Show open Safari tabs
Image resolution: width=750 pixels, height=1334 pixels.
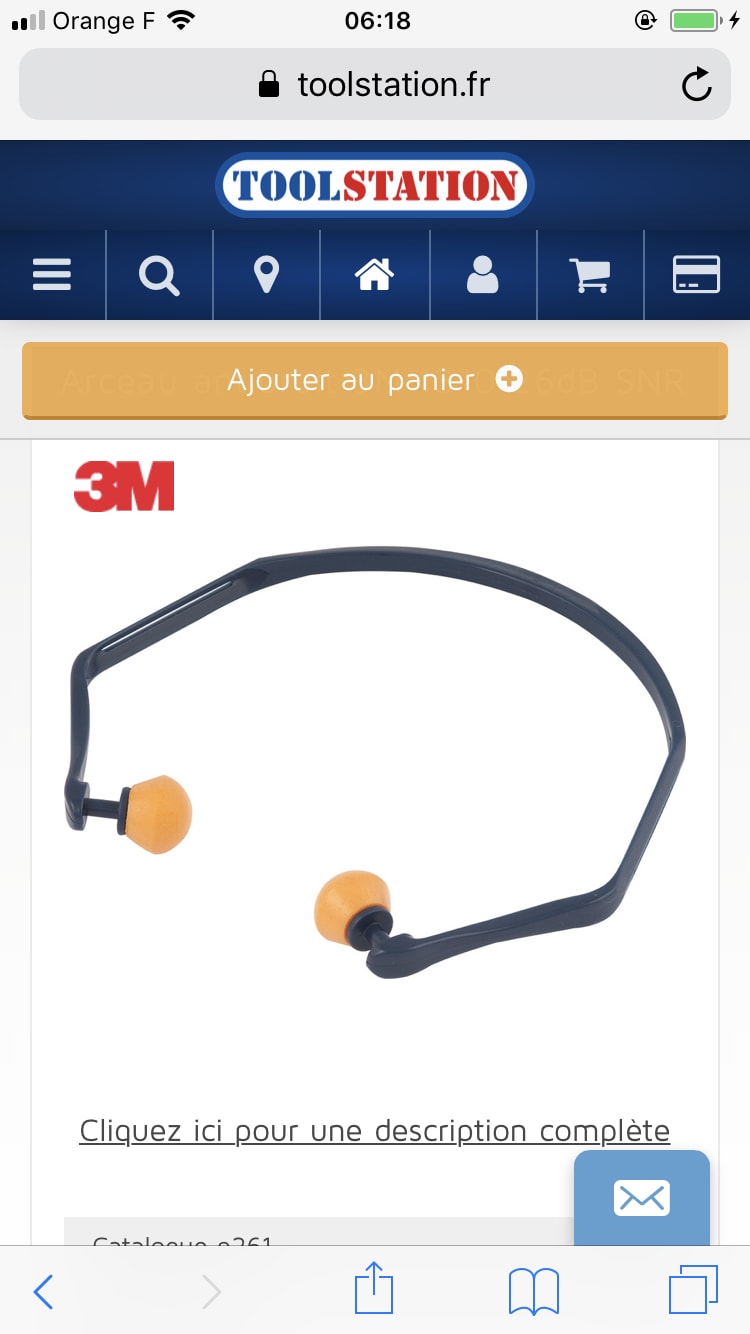coord(693,1290)
